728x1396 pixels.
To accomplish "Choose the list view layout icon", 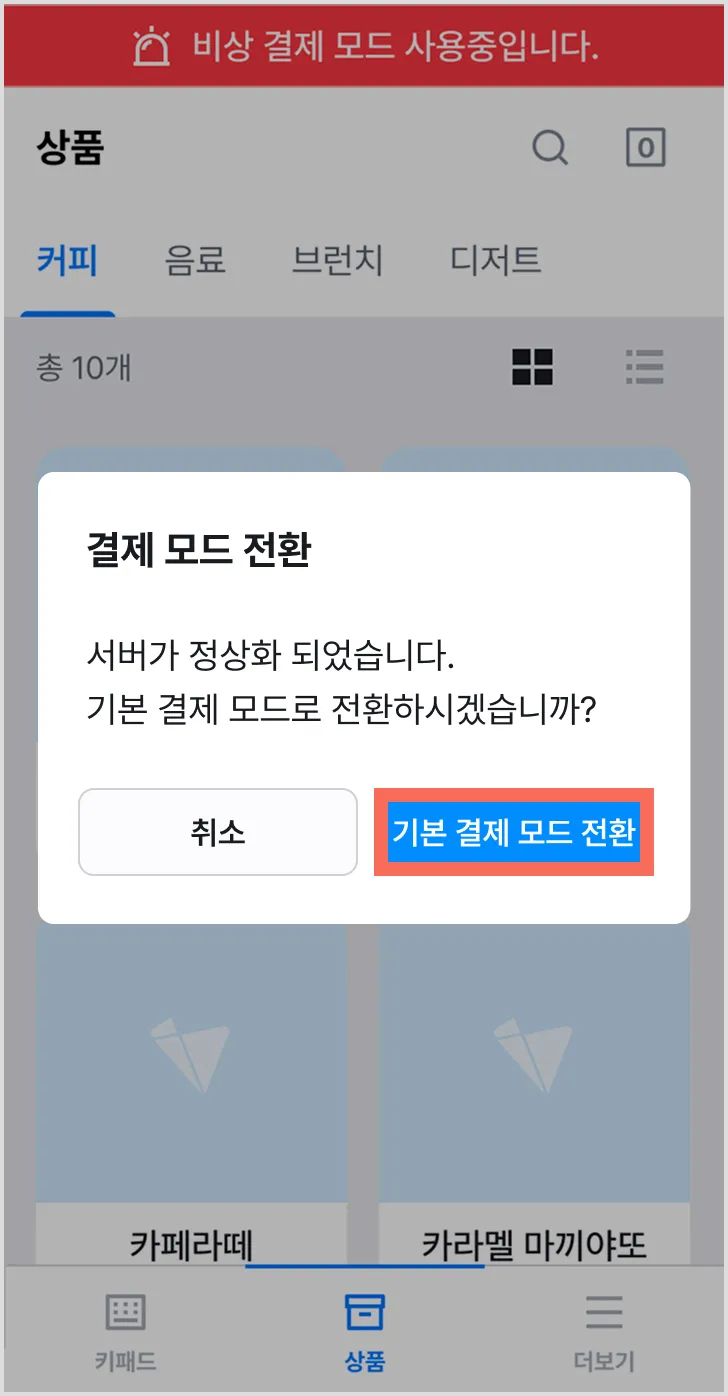I will pyautogui.click(x=645, y=367).
